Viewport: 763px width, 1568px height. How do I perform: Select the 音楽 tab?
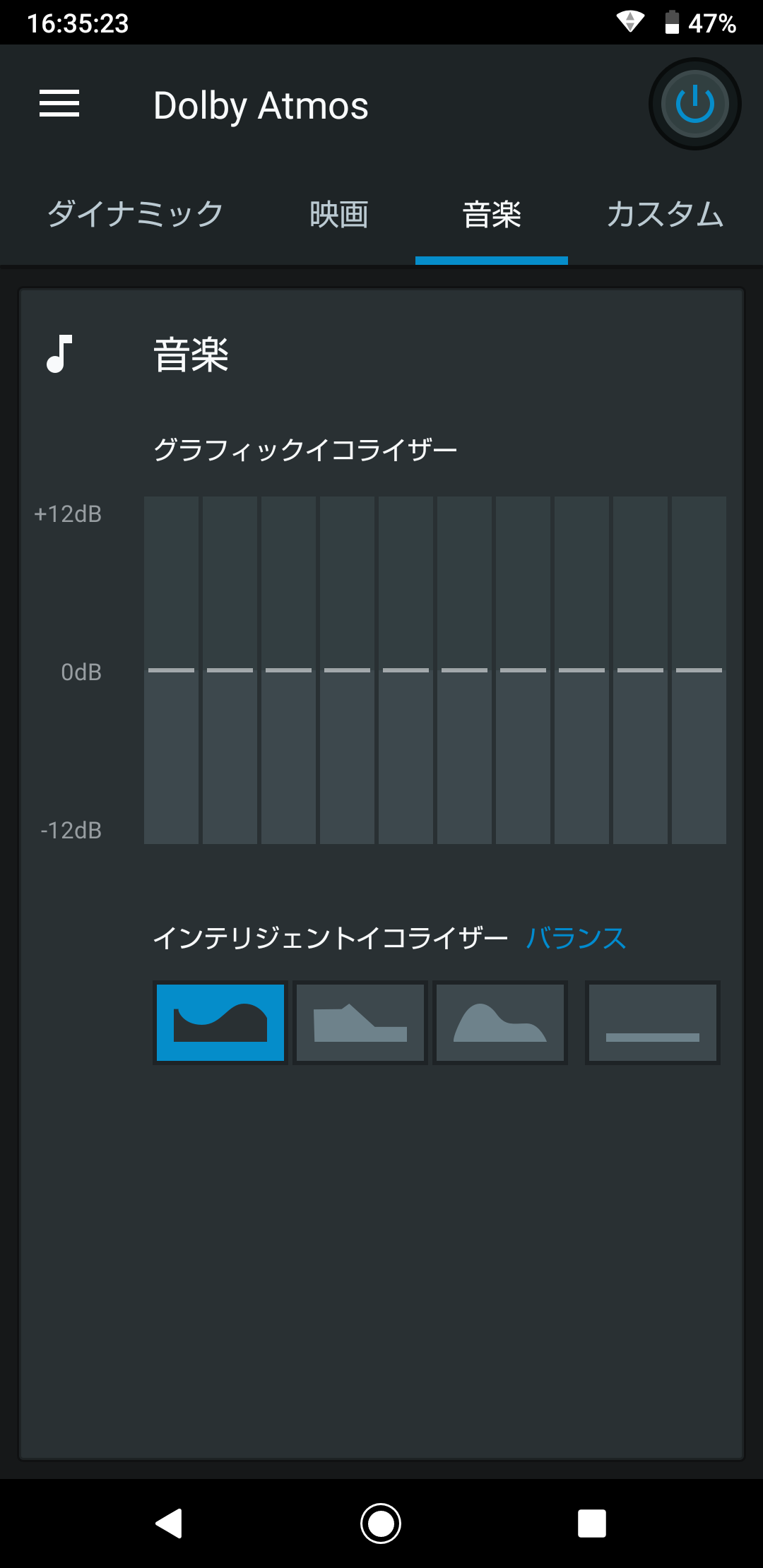point(492,214)
